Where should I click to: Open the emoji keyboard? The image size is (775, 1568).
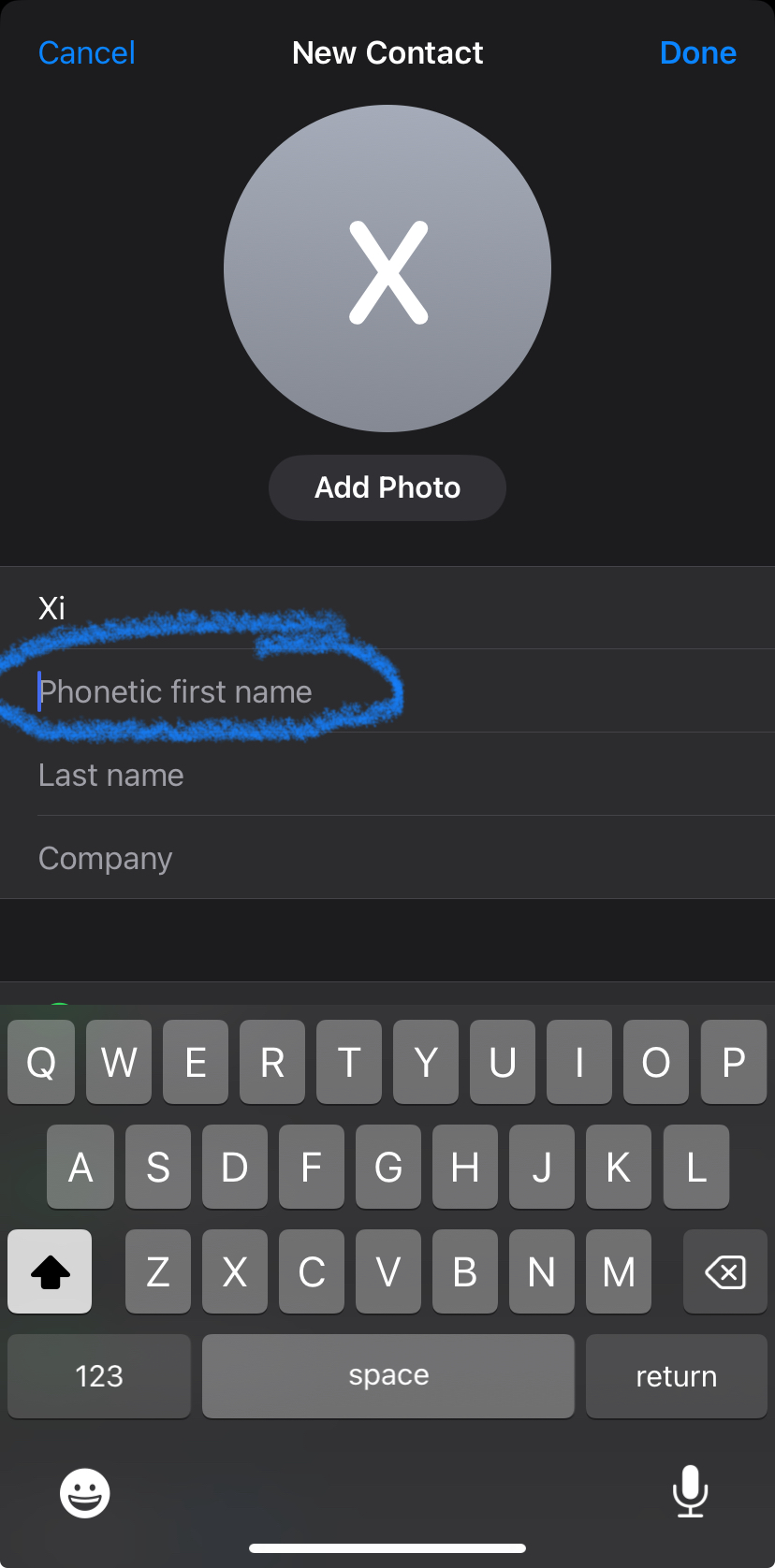(x=85, y=1492)
